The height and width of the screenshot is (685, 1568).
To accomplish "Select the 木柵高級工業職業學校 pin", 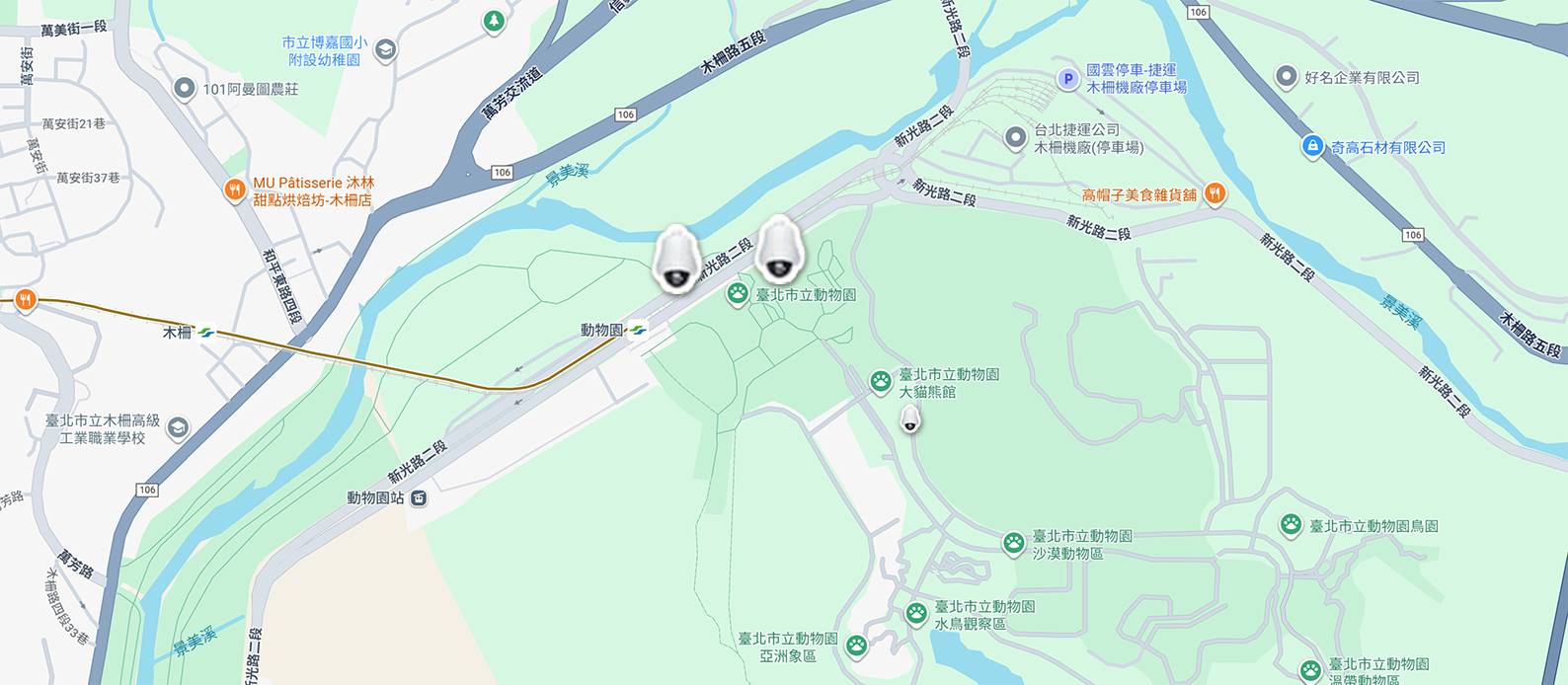I will [x=178, y=427].
